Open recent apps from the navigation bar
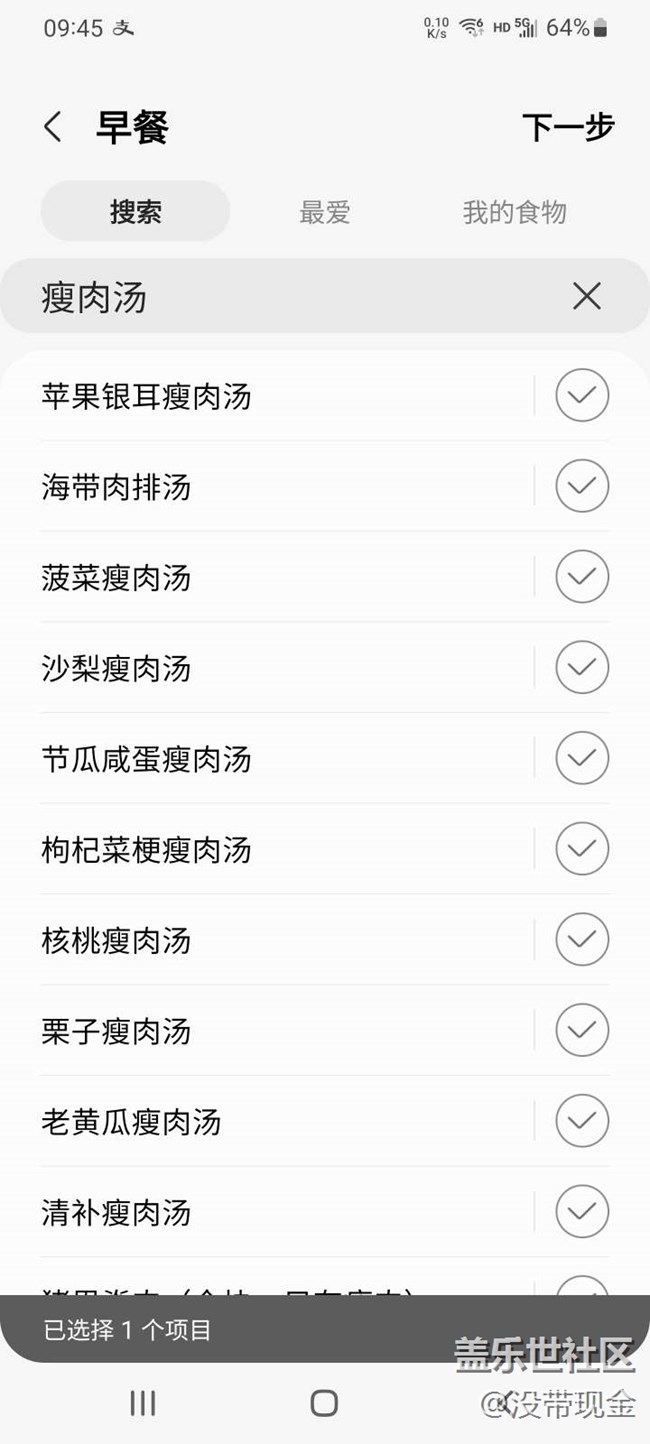Screen dimensions: 650x1444 [143, 1403]
